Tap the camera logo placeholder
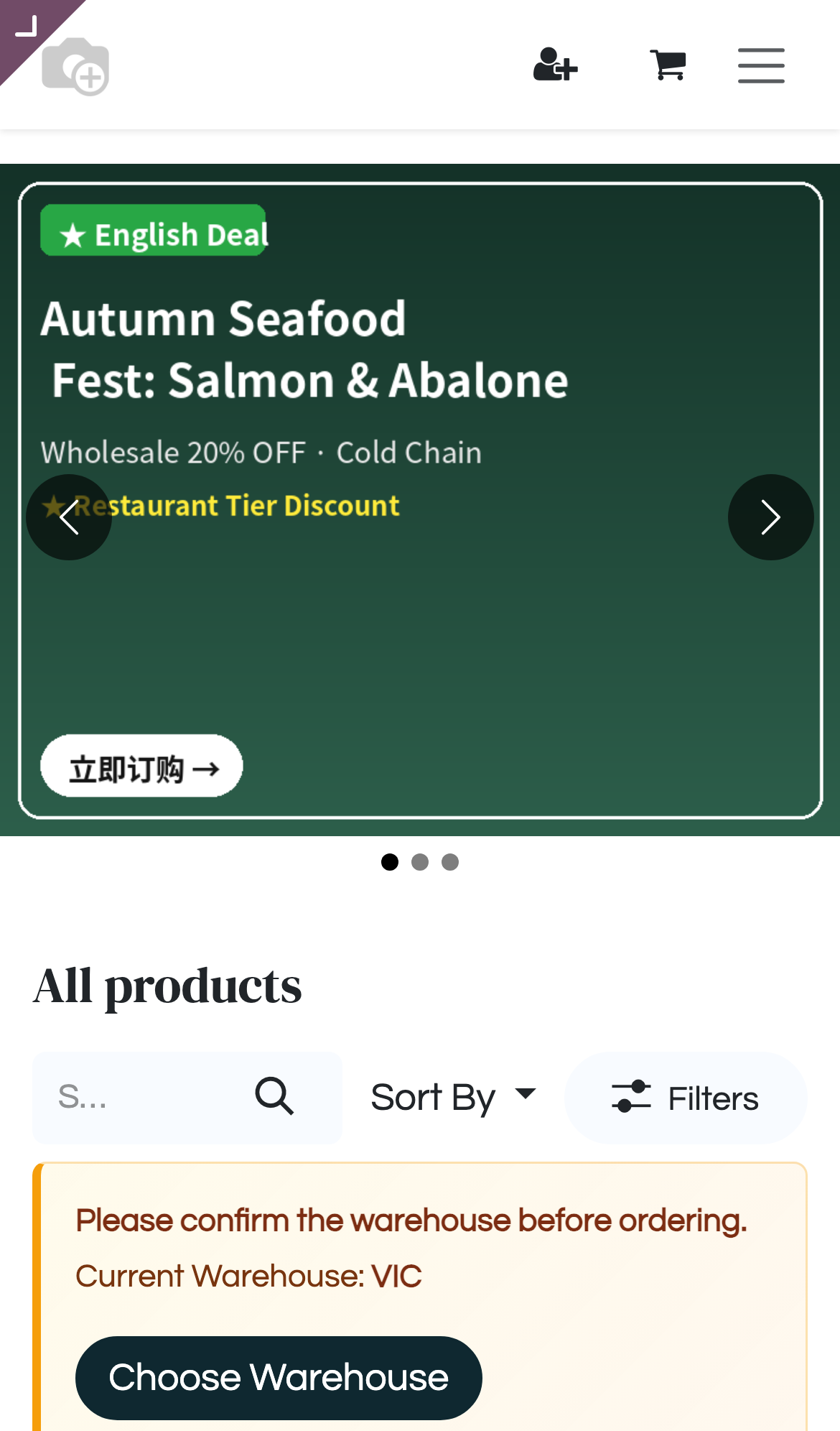This screenshot has width=840, height=1431. click(x=75, y=66)
